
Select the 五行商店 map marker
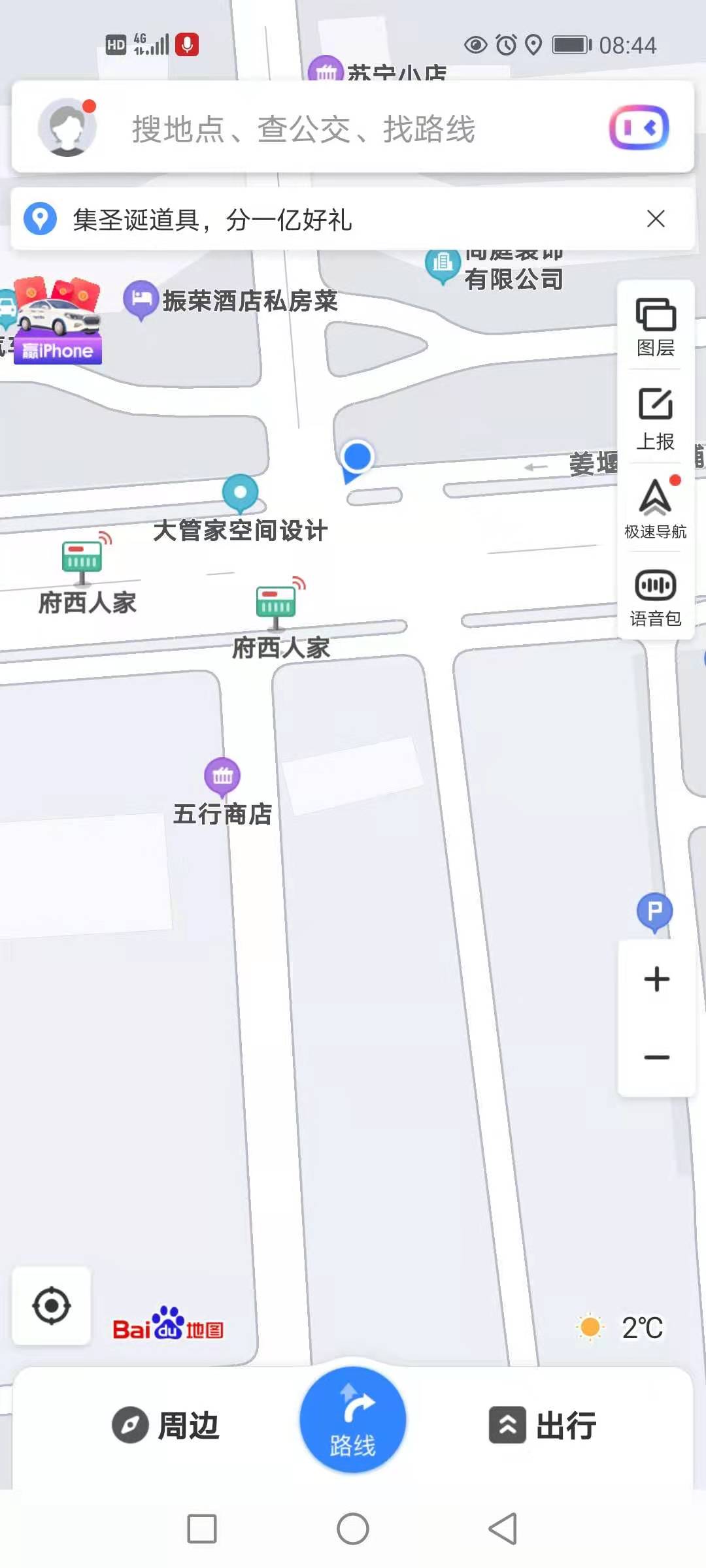tap(222, 792)
